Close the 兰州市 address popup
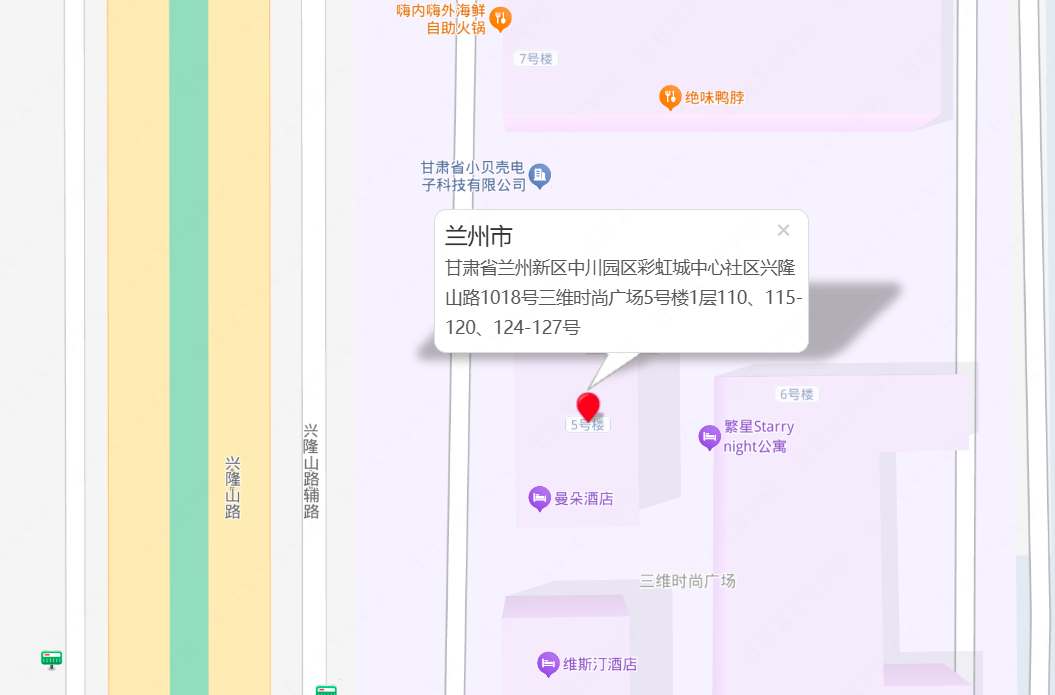This screenshot has width=1055, height=695. [783, 230]
